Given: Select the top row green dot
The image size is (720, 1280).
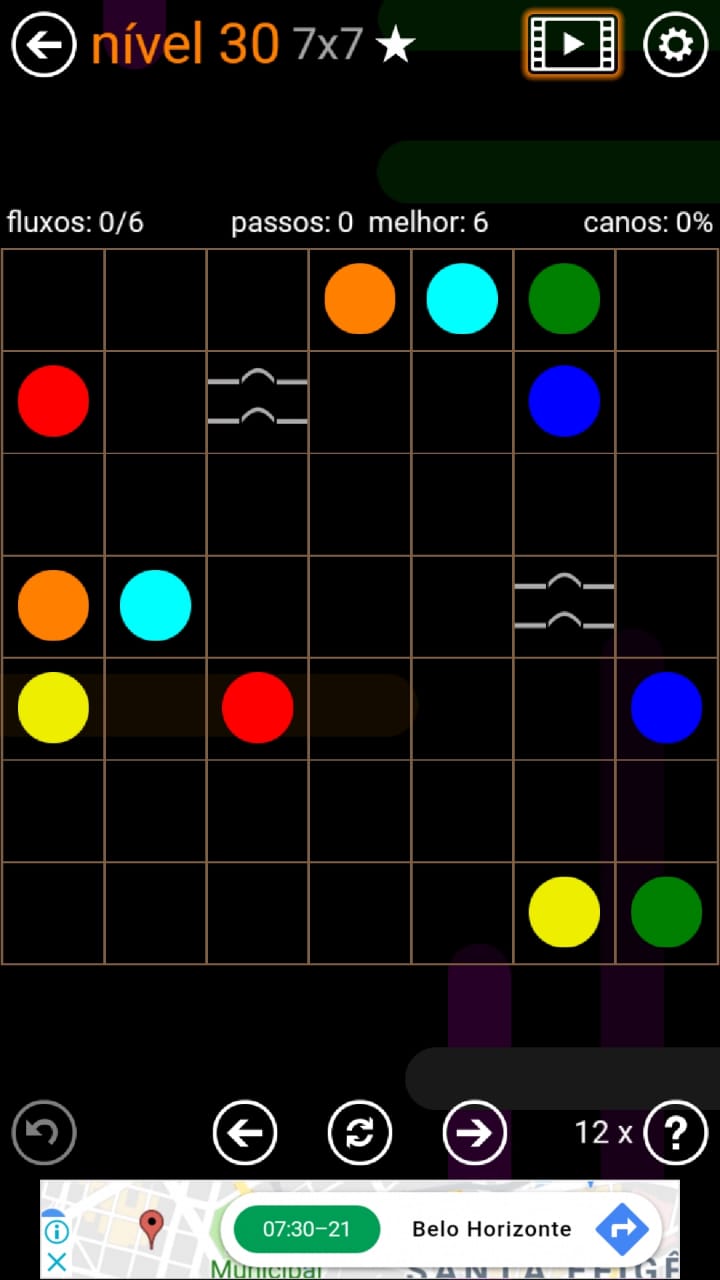Looking at the screenshot, I should click(564, 299).
